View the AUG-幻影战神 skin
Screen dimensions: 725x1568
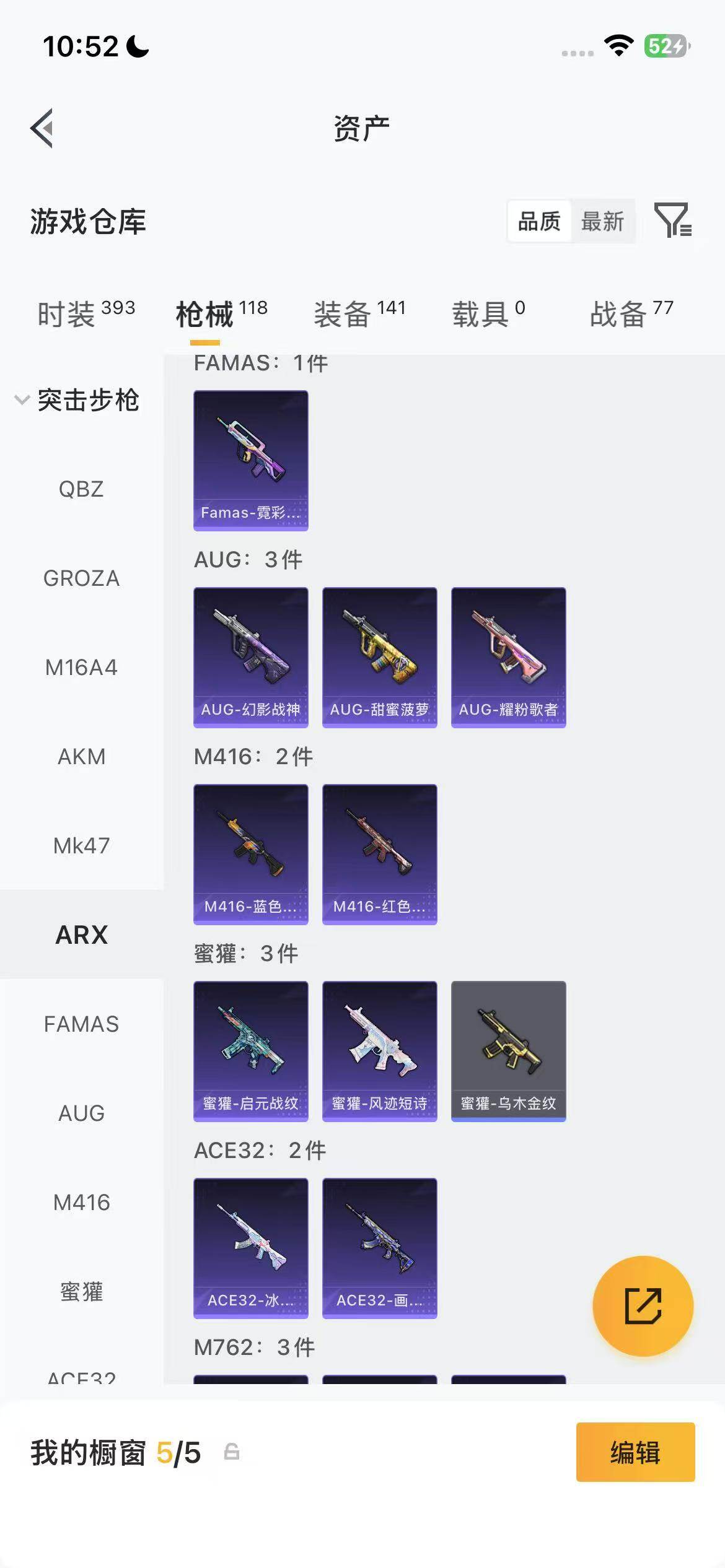click(x=251, y=657)
